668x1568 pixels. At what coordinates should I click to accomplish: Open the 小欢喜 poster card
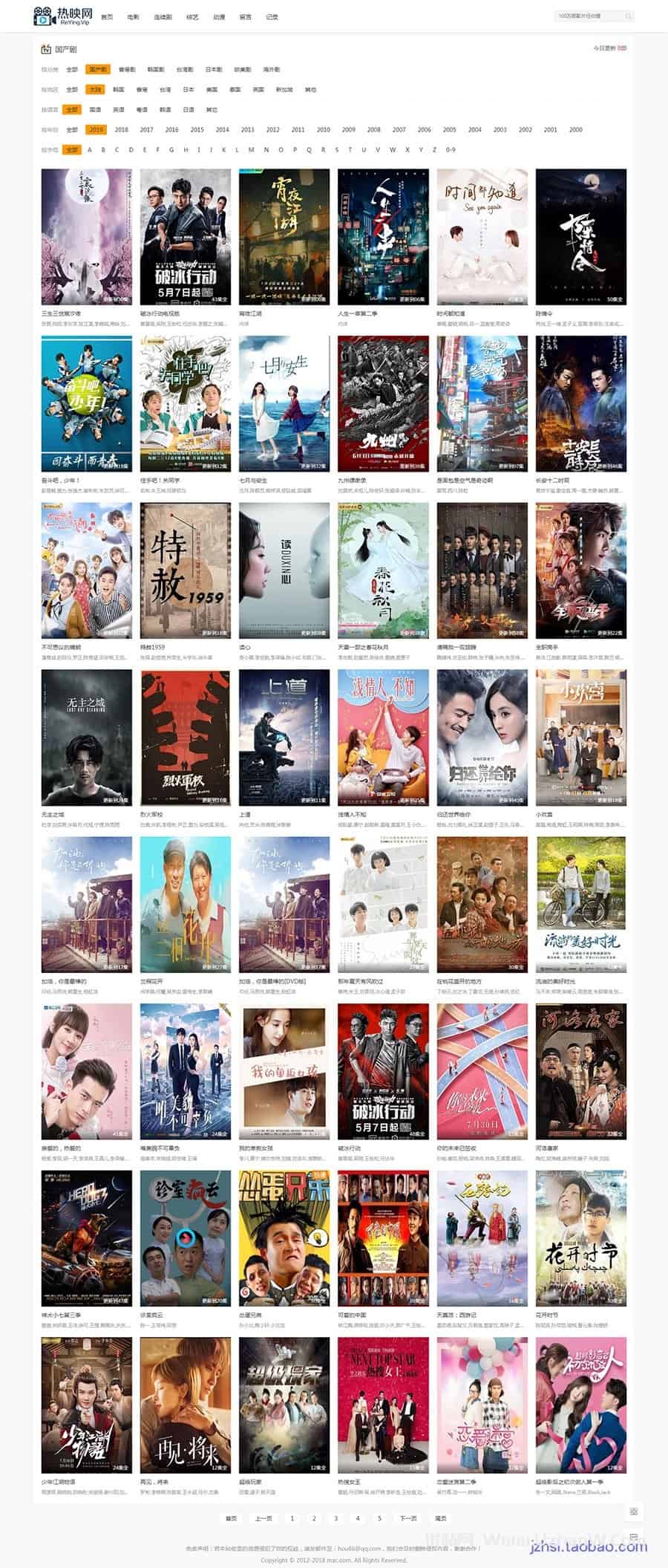580,738
